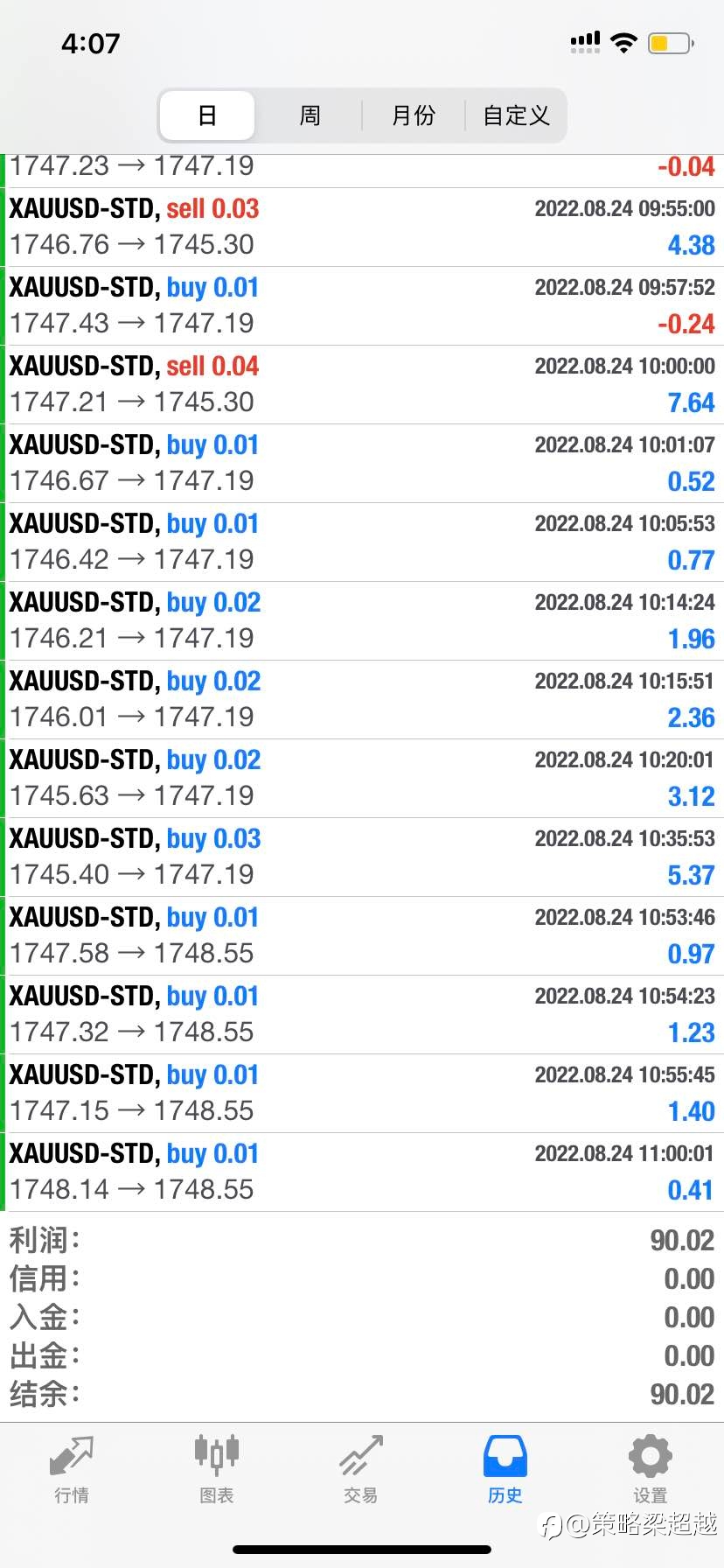Go to the 交易 trade tab
The width and height of the screenshot is (724, 1568).
click(361, 1470)
